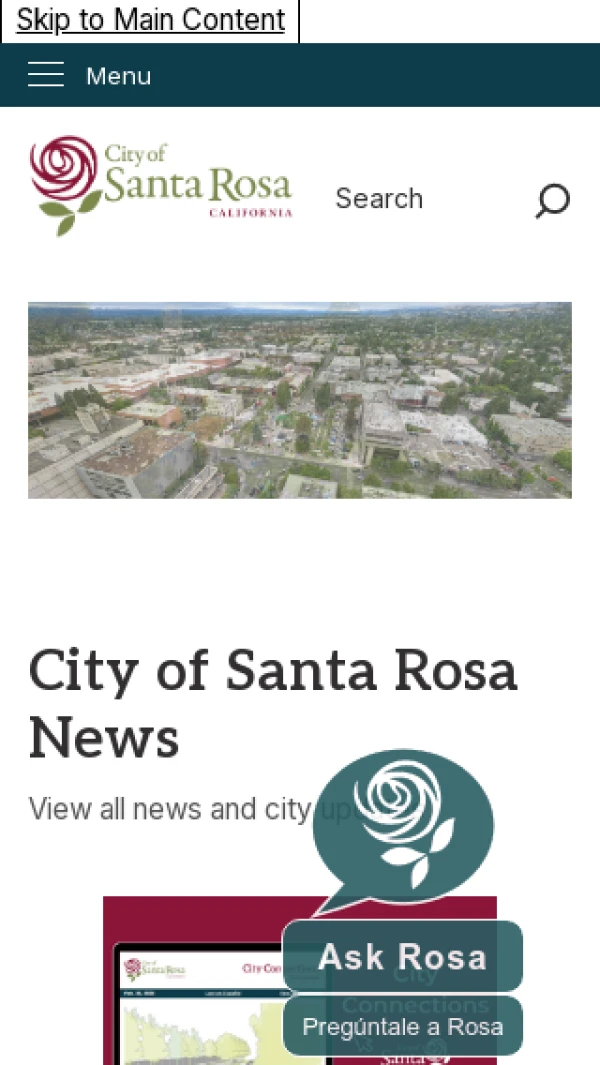Open the Ask Rosa chat assistant
The image size is (600, 1065).
[x=402, y=956]
